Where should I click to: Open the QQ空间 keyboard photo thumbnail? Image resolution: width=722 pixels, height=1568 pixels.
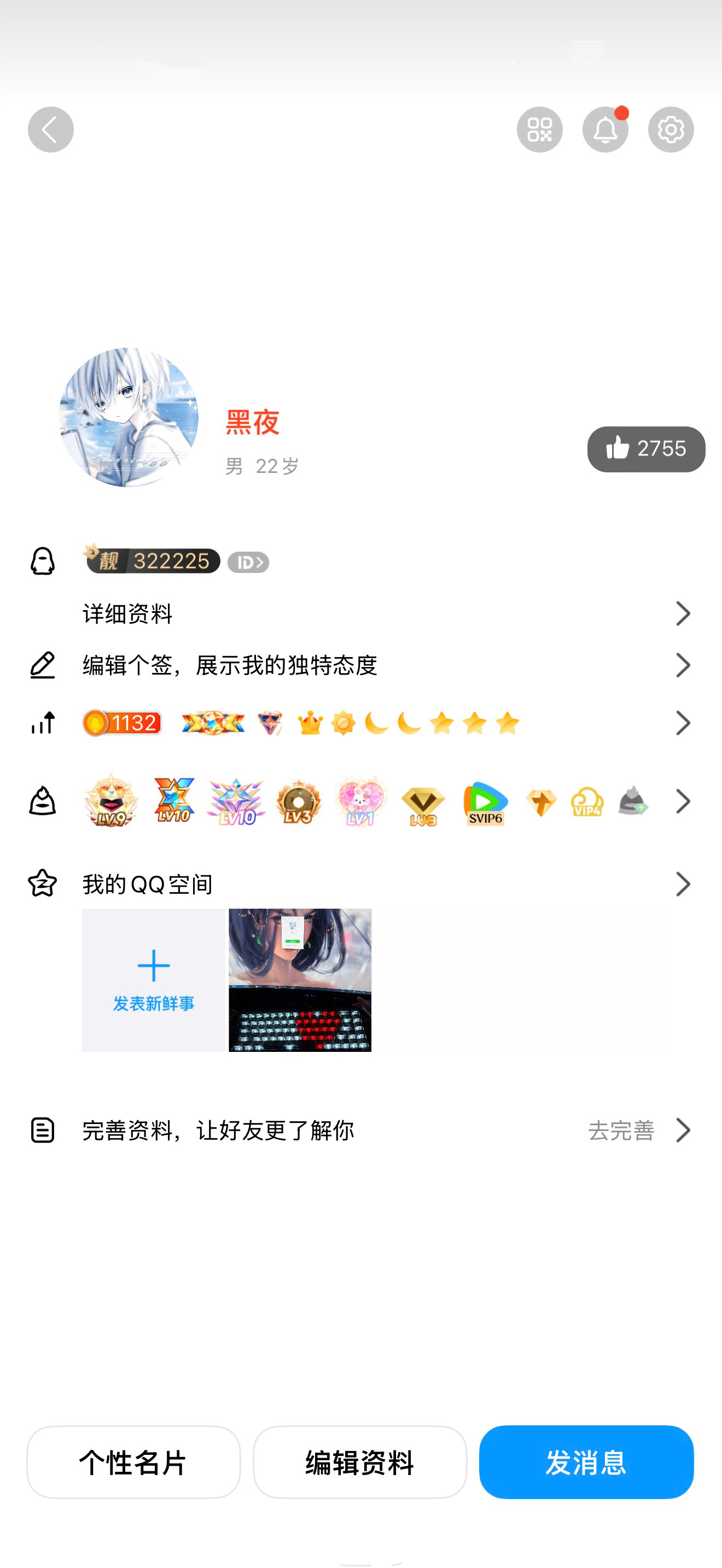(300, 980)
